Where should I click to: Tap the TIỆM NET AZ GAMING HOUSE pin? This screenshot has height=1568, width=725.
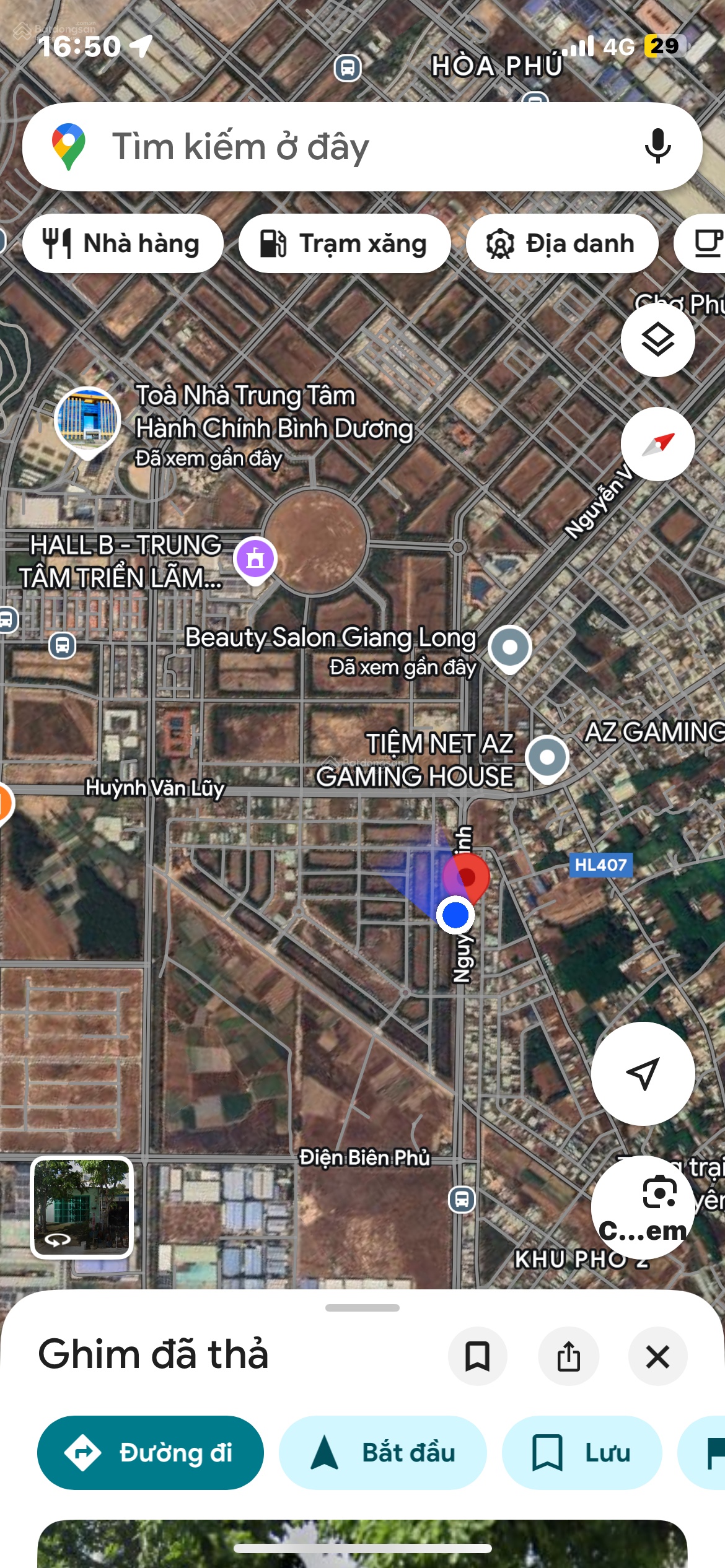[547, 757]
